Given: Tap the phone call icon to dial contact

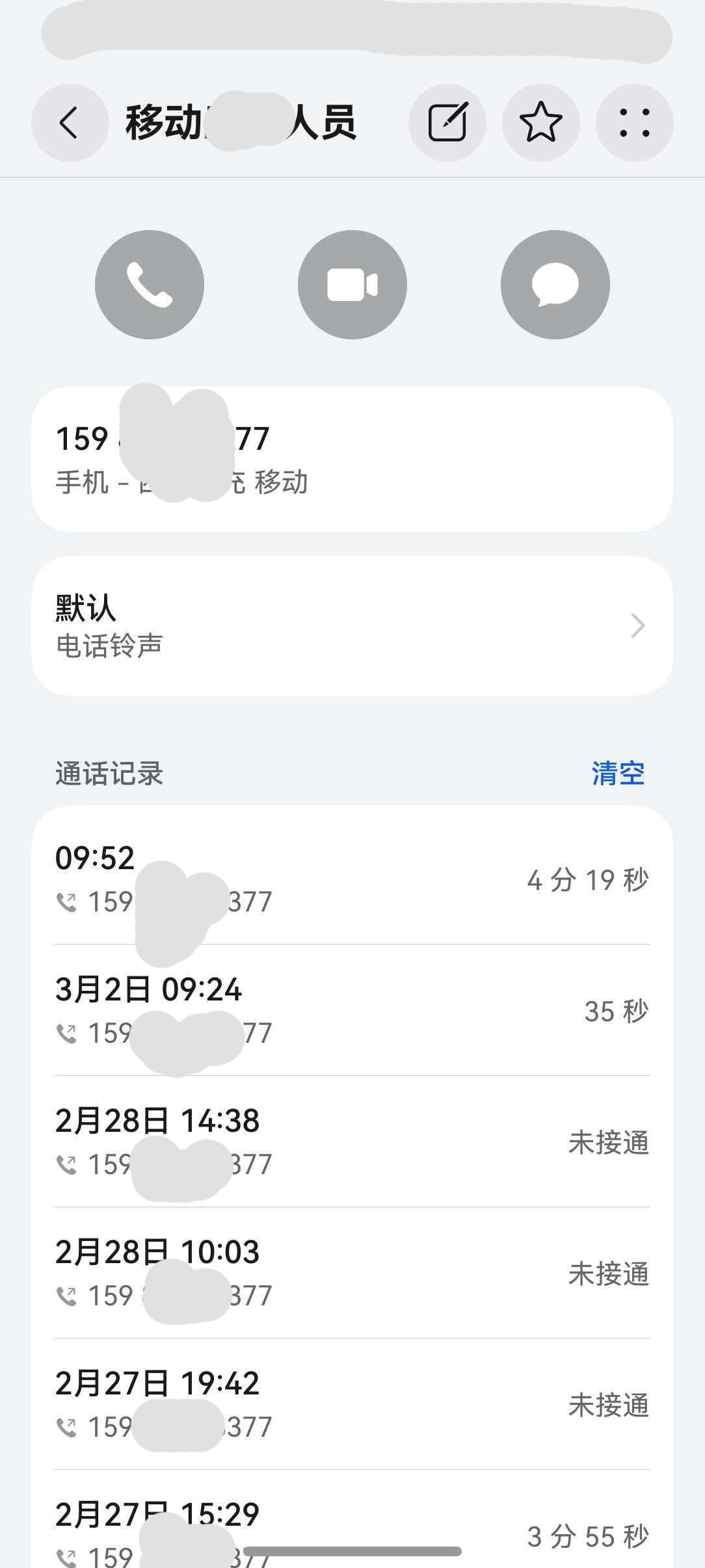Looking at the screenshot, I should click(x=150, y=284).
